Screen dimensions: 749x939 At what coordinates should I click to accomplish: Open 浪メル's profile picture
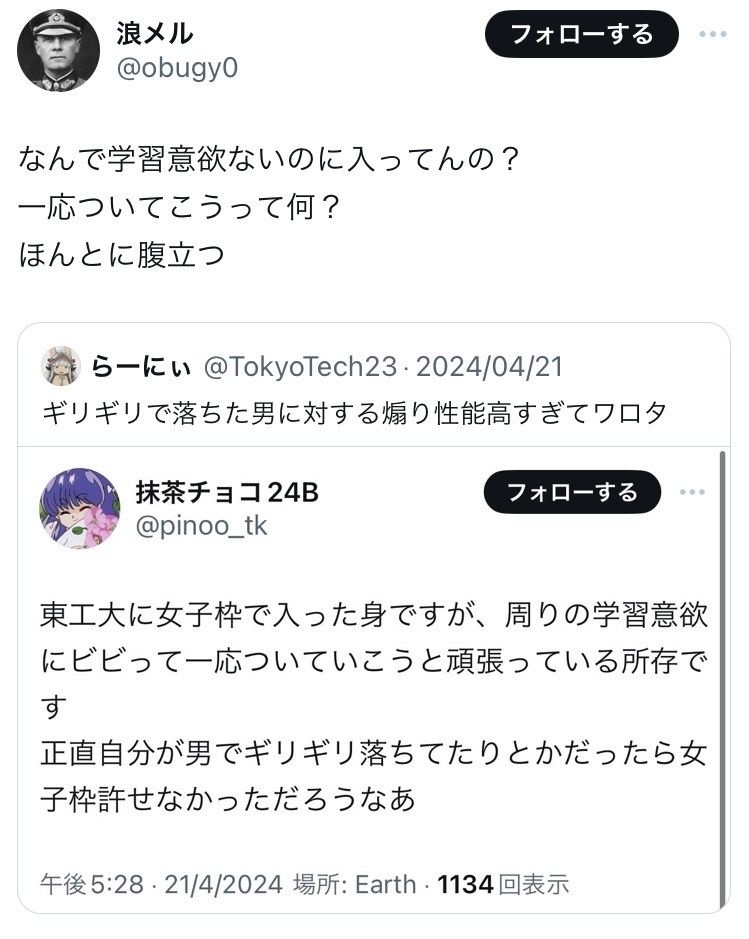click(x=59, y=50)
